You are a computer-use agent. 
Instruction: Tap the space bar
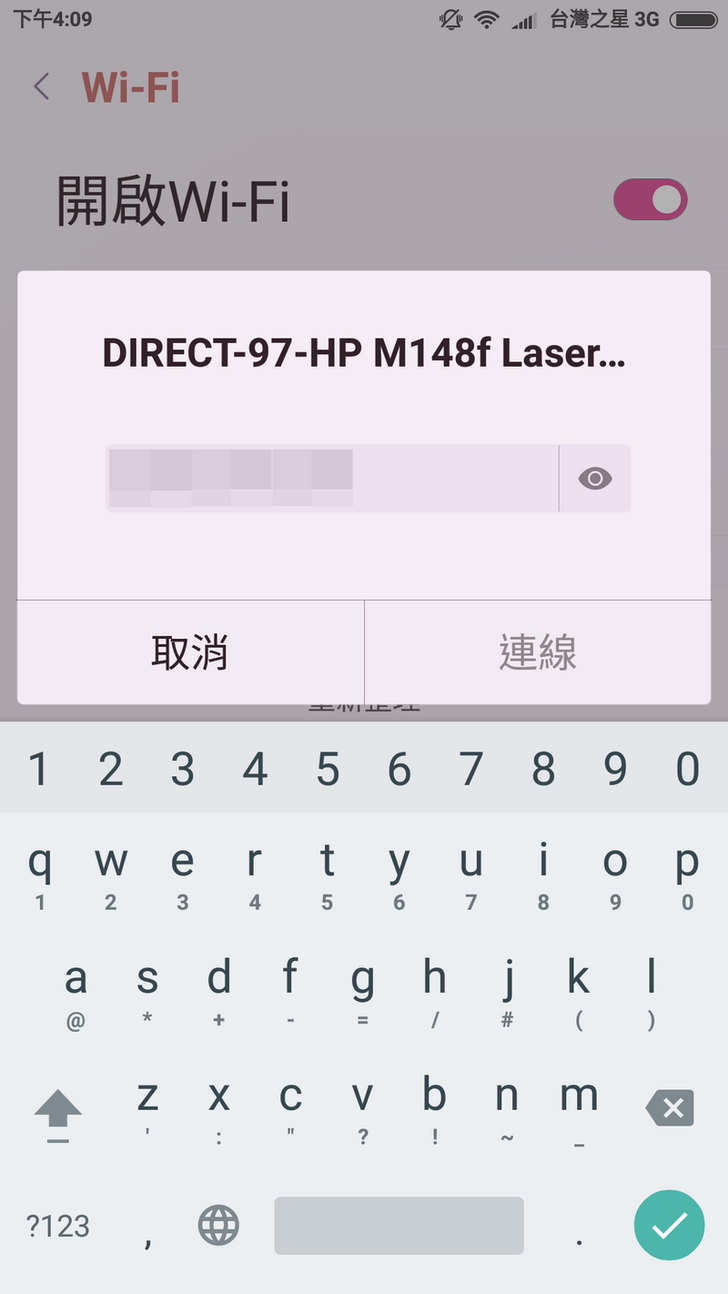tap(399, 1225)
